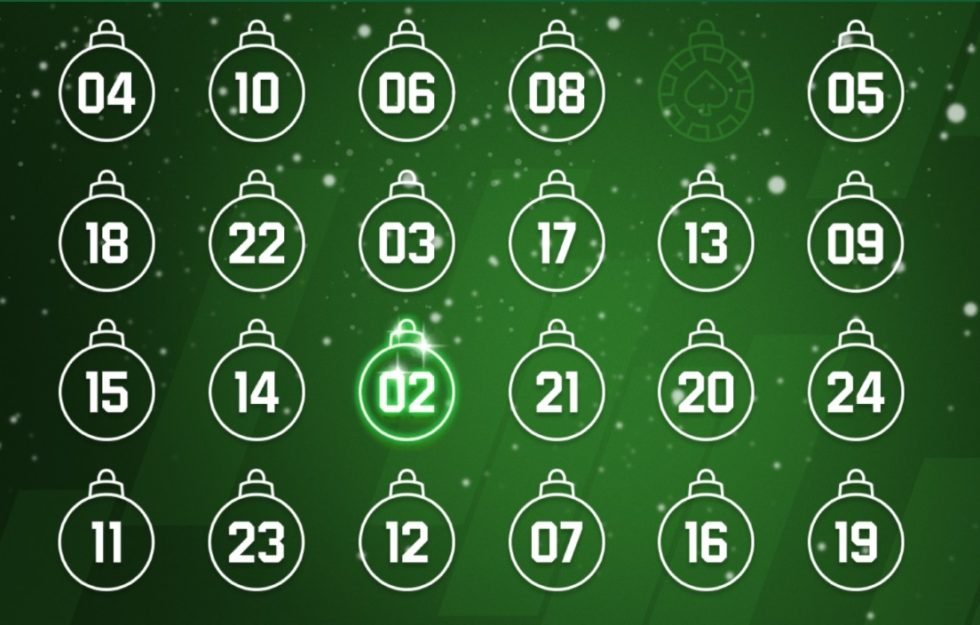Open the day 09 ornament

pyautogui.click(x=856, y=243)
